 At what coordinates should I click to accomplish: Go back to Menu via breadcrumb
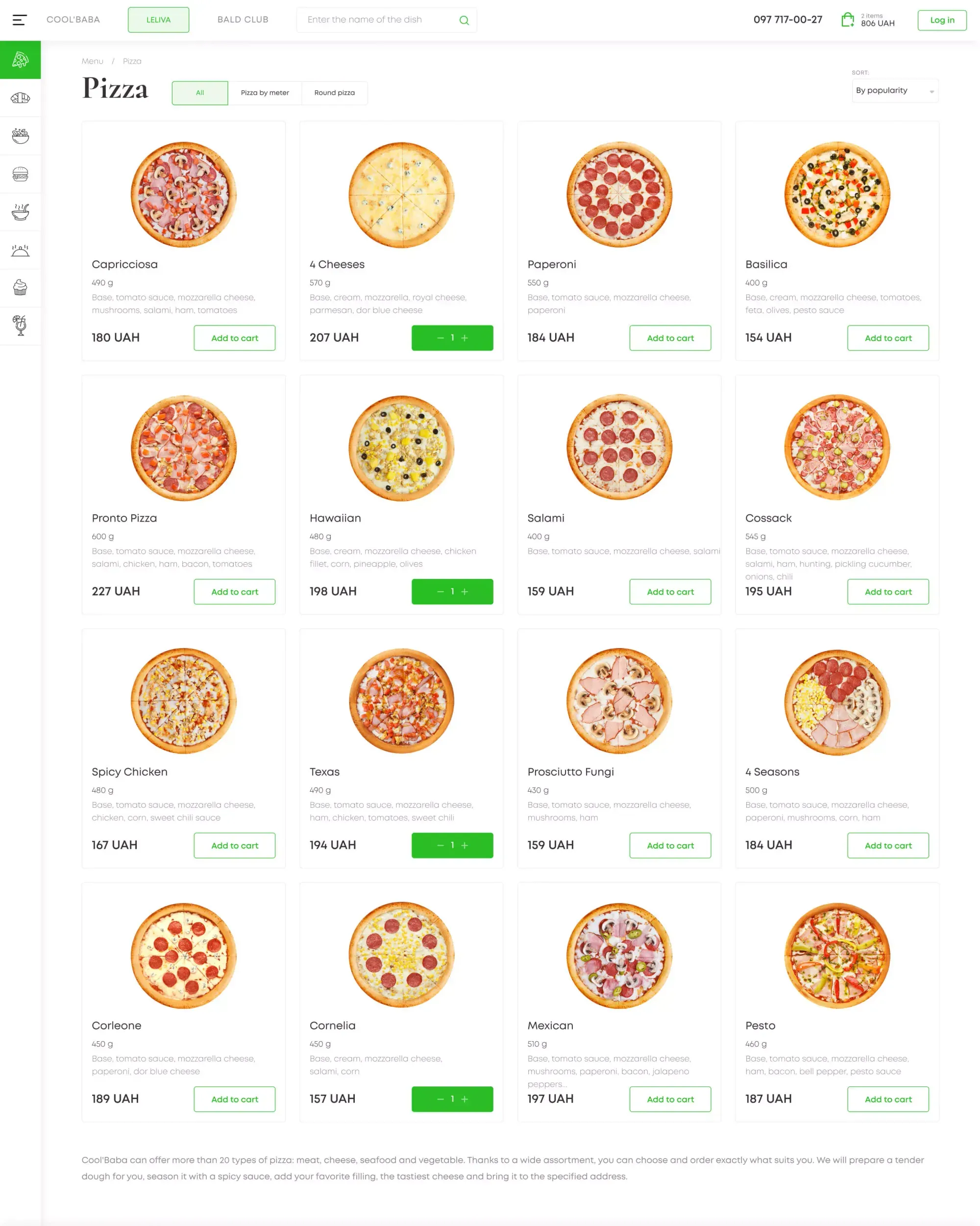click(92, 61)
